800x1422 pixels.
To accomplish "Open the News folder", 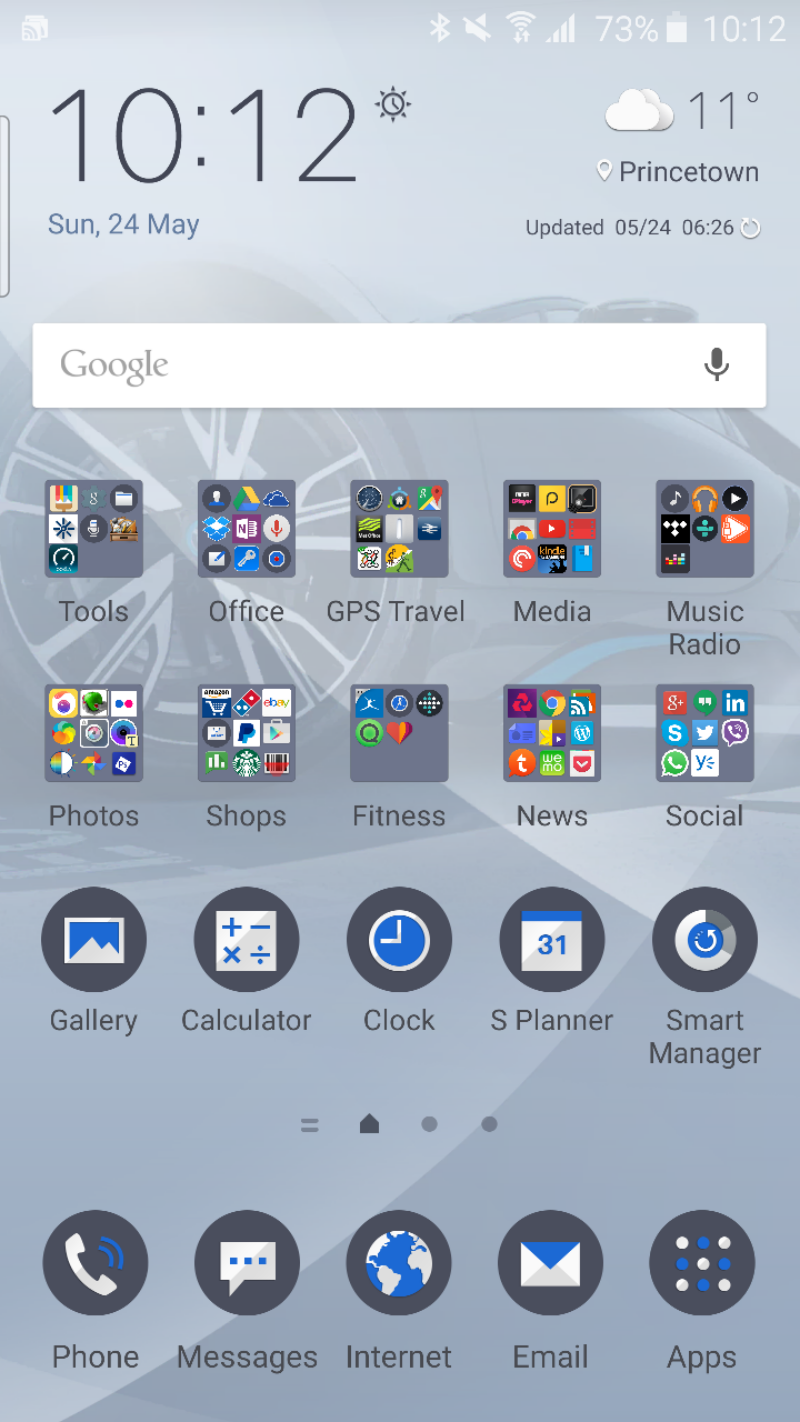I will pos(552,733).
